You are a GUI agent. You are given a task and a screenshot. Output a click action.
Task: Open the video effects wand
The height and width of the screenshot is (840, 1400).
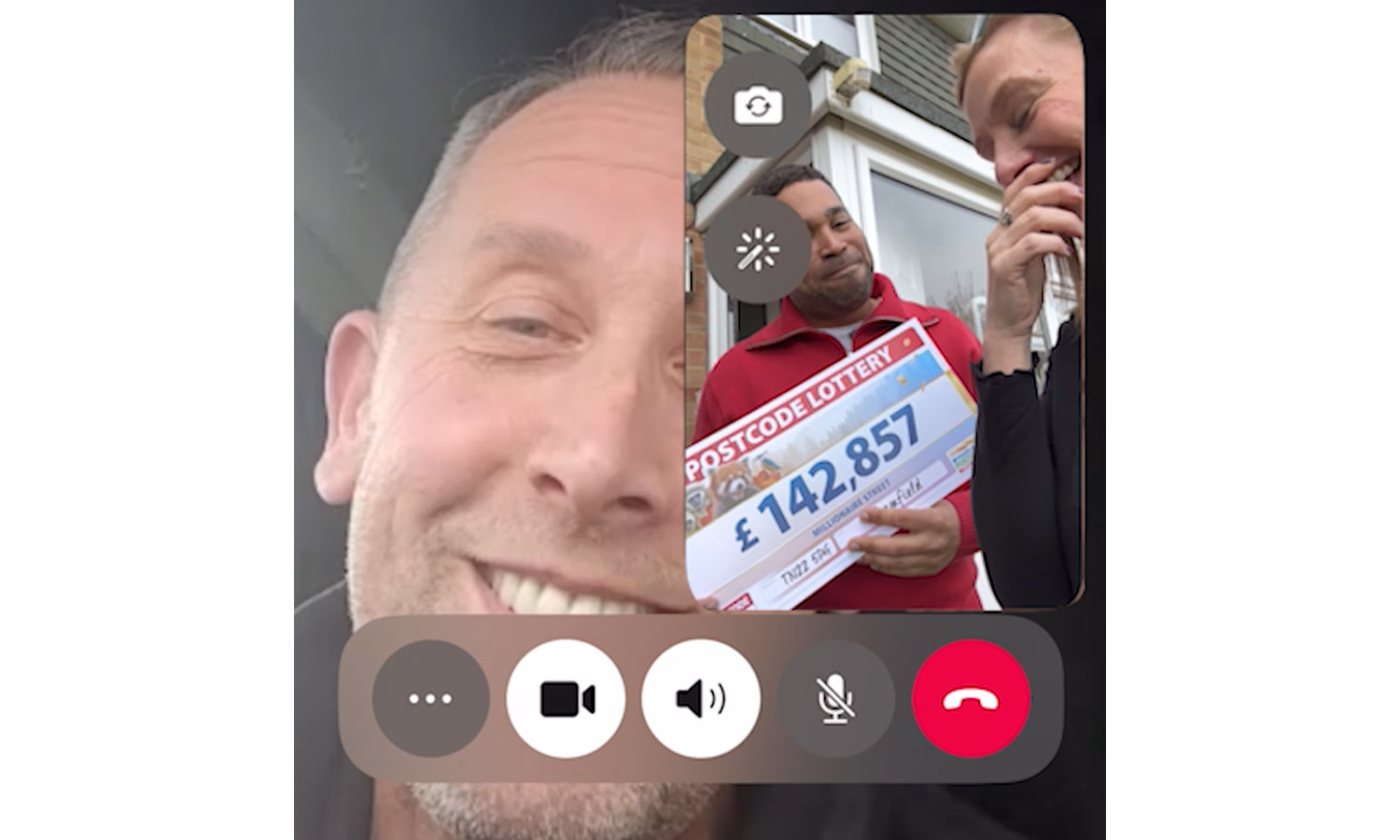click(x=758, y=250)
